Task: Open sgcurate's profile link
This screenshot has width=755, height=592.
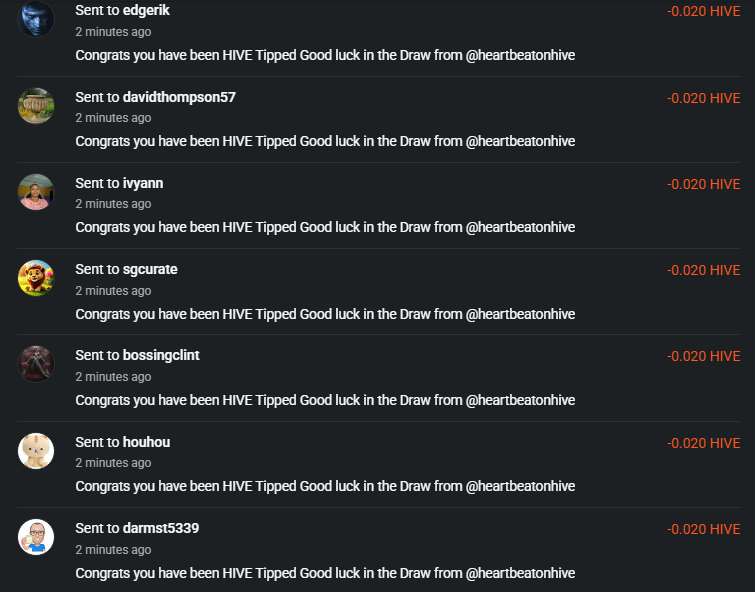Action: tap(150, 269)
